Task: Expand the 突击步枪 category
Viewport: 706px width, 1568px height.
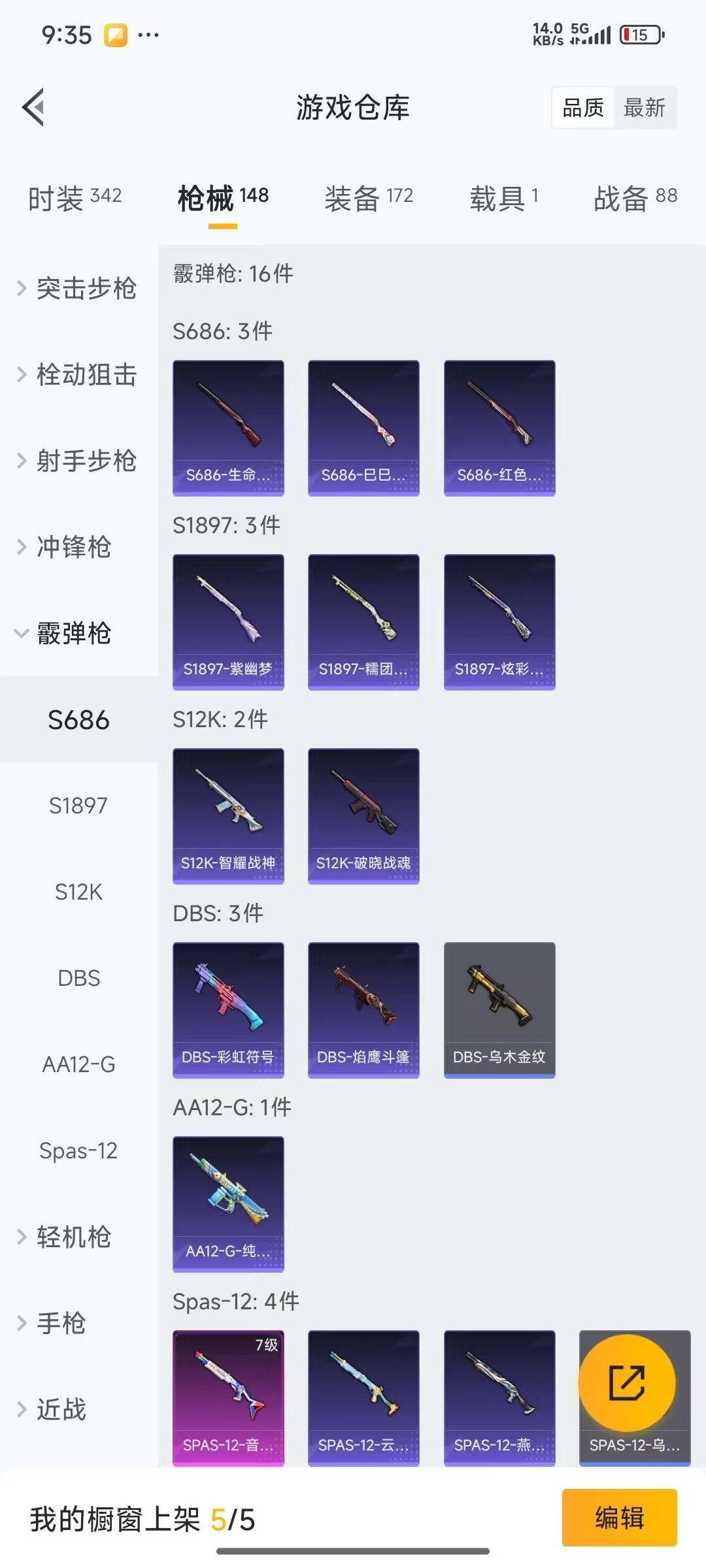Action: point(78,288)
